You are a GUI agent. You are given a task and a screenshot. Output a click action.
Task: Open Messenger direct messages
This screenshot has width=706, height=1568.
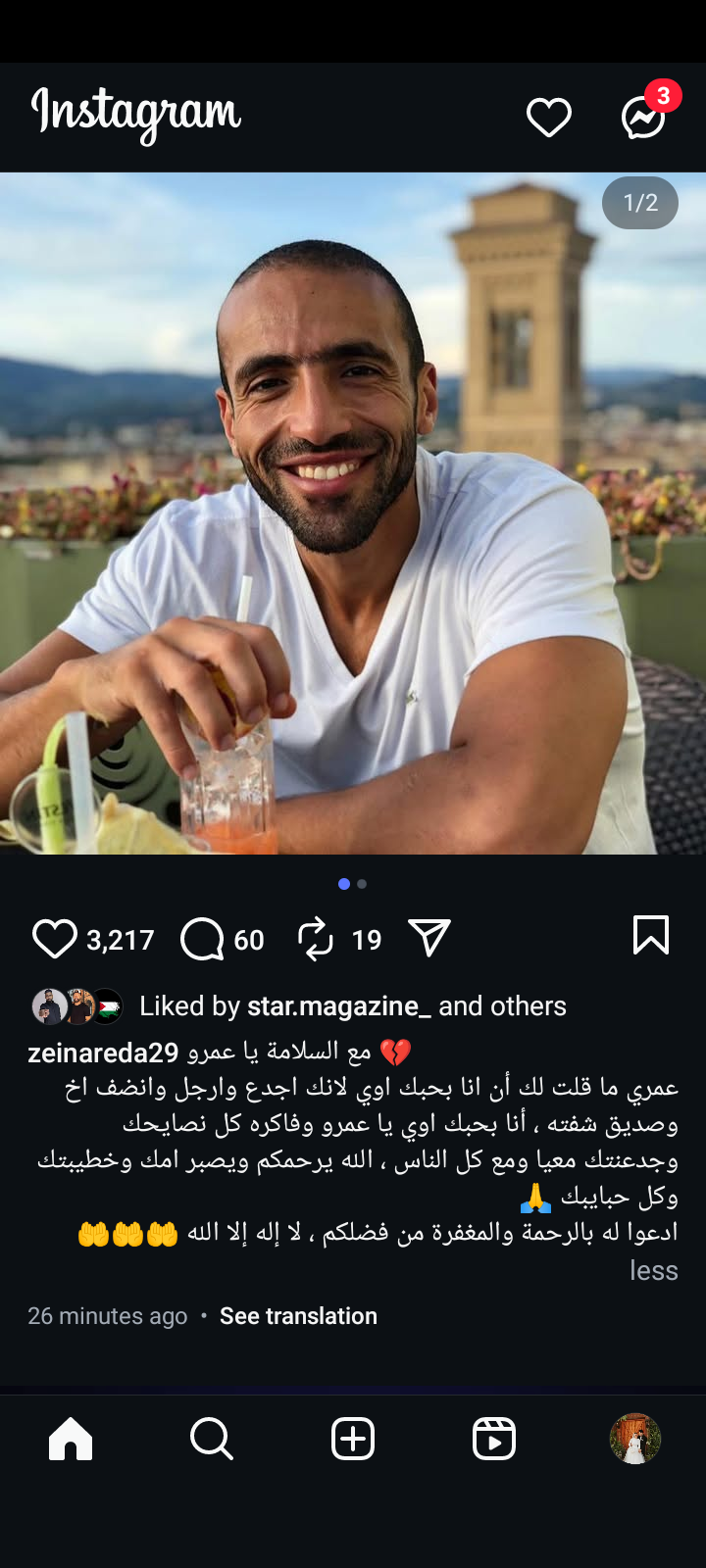[x=644, y=118]
